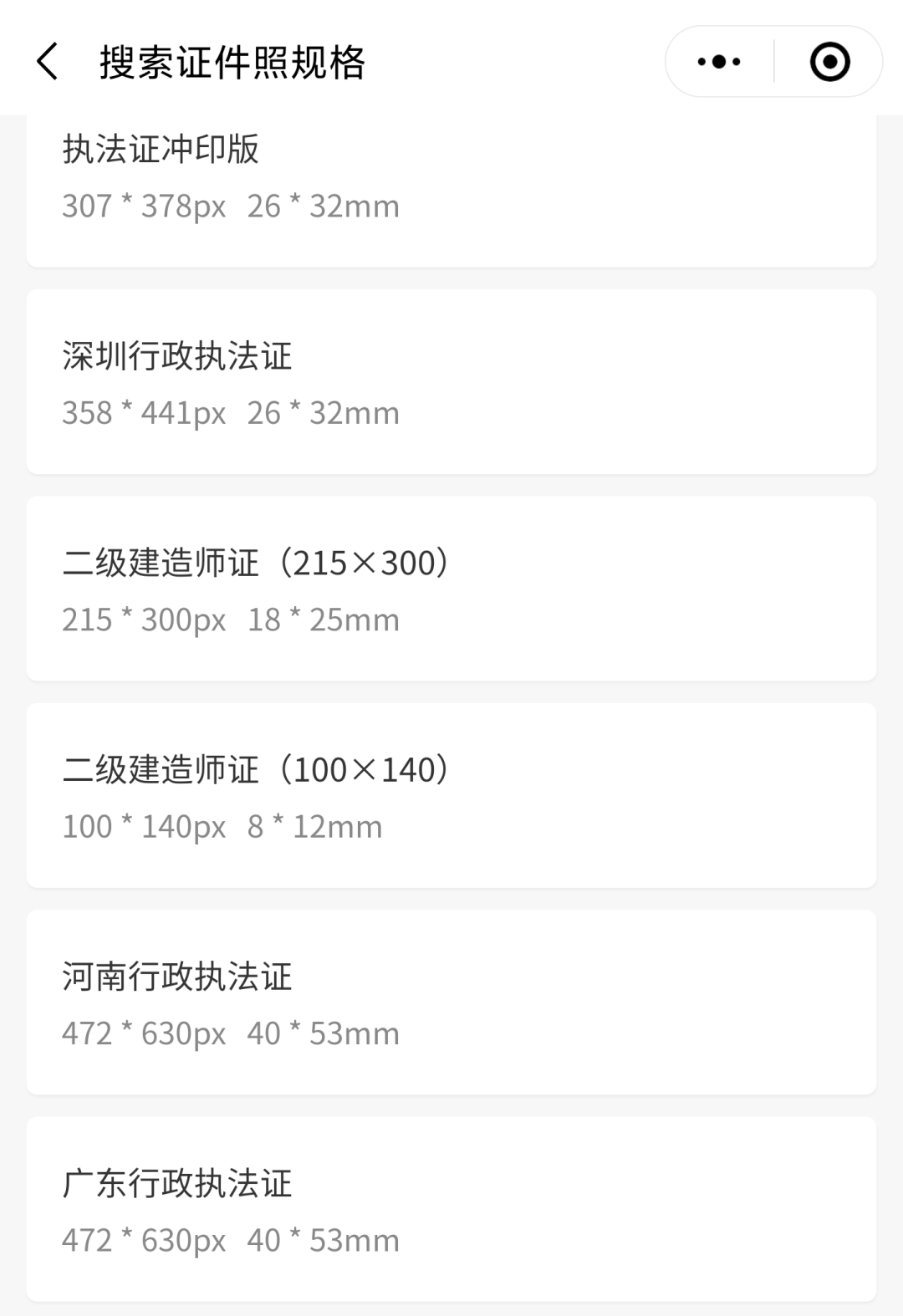The width and height of the screenshot is (903, 1316).
Task: Click the circular close/minimize capsule icon
Action: (829, 61)
